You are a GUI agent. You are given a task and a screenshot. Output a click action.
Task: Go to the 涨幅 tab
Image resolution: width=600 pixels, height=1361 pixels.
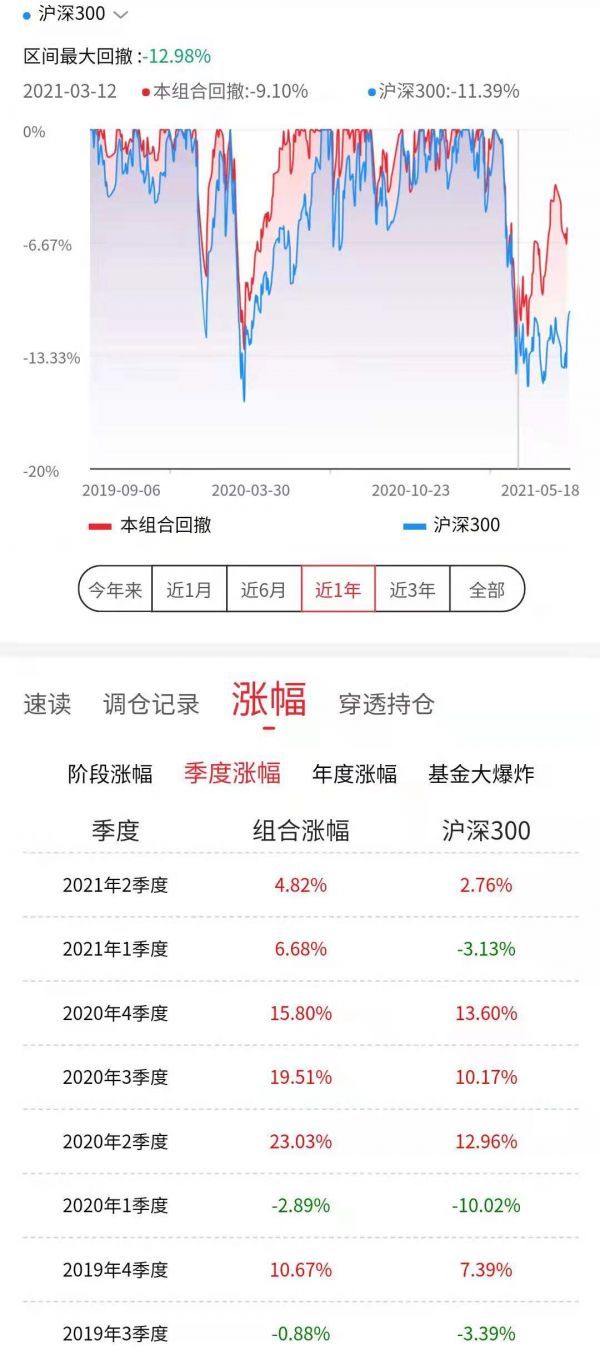[269, 699]
